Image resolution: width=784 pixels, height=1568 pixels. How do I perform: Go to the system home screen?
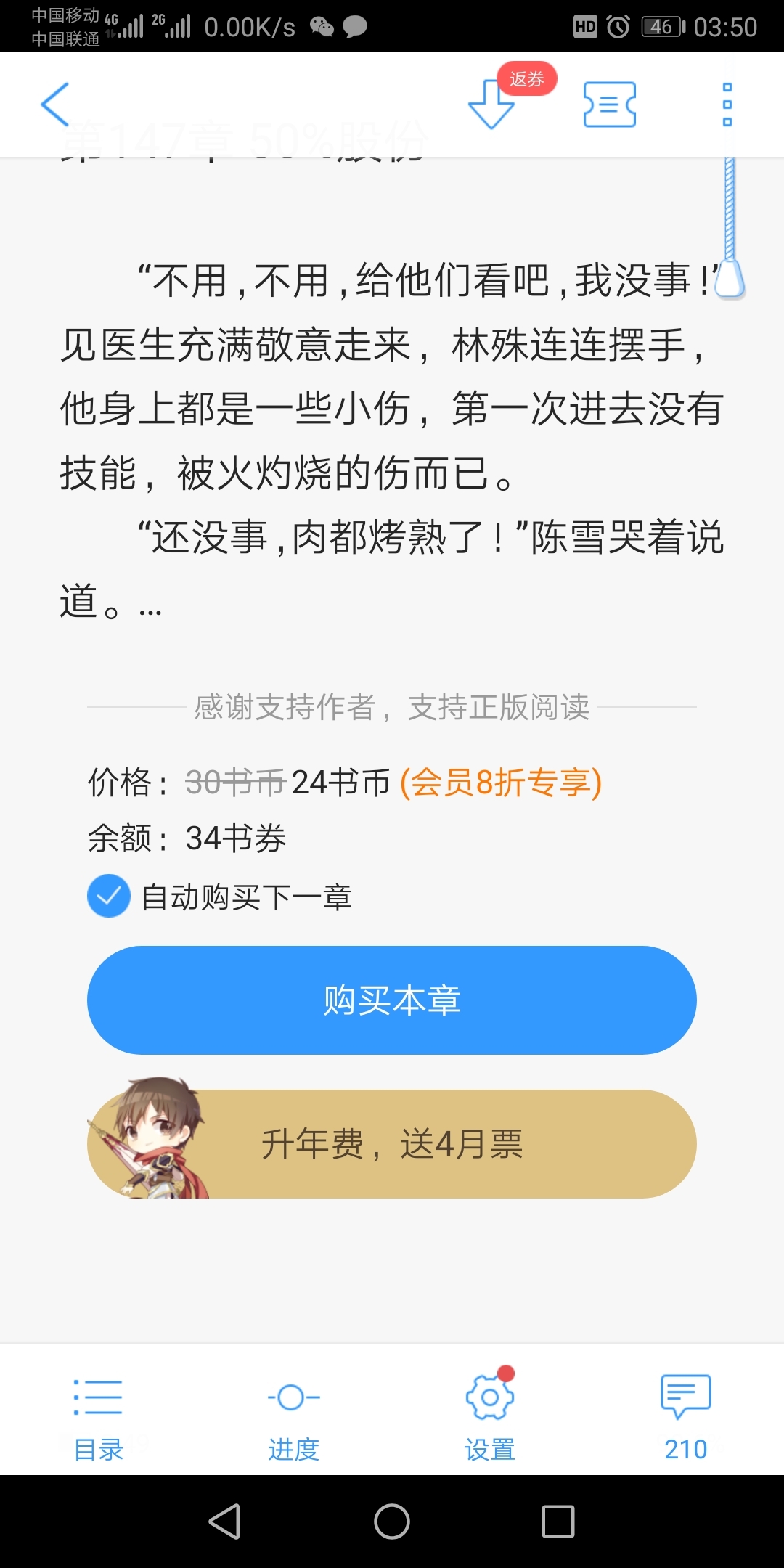pyautogui.click(x=392, y=1522)
